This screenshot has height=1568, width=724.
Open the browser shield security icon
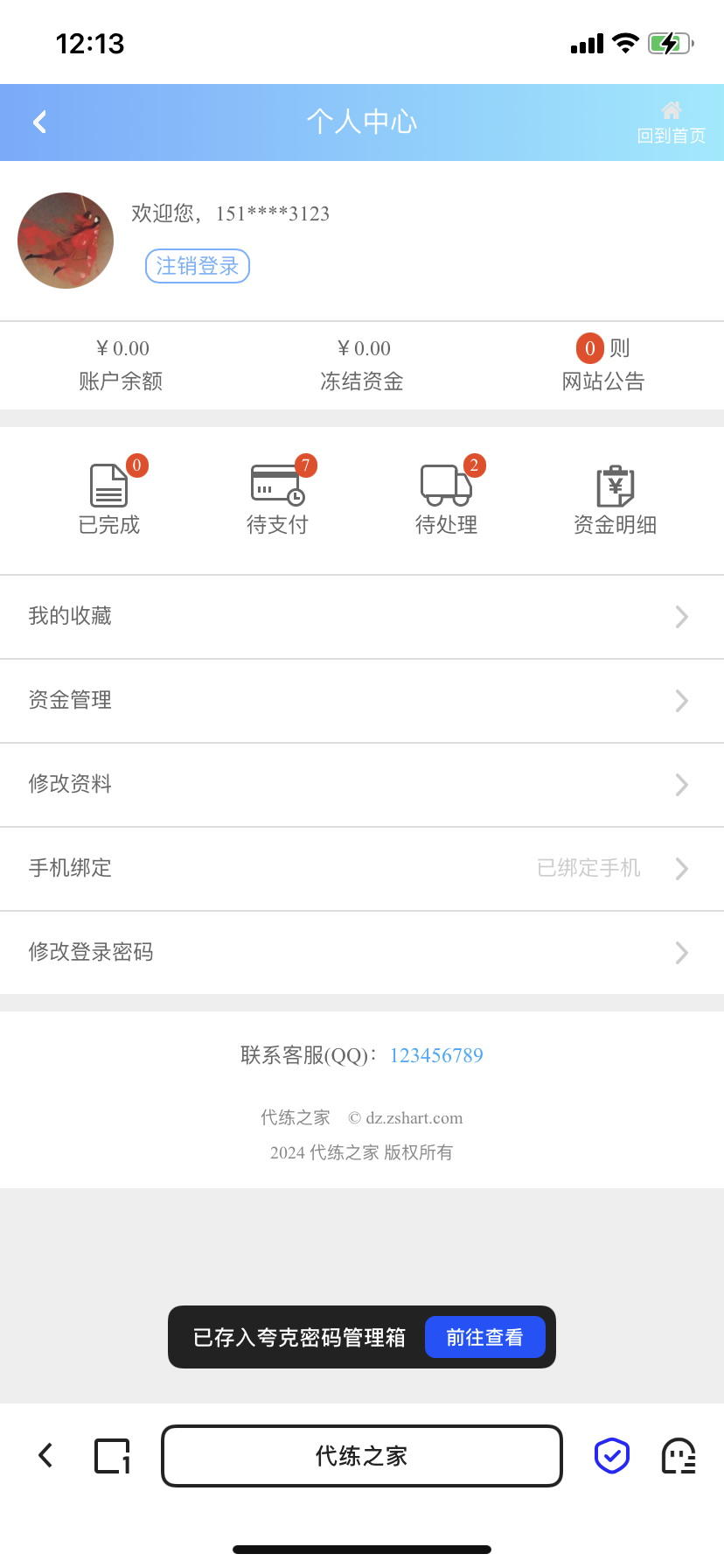(x=612, y=1456)
